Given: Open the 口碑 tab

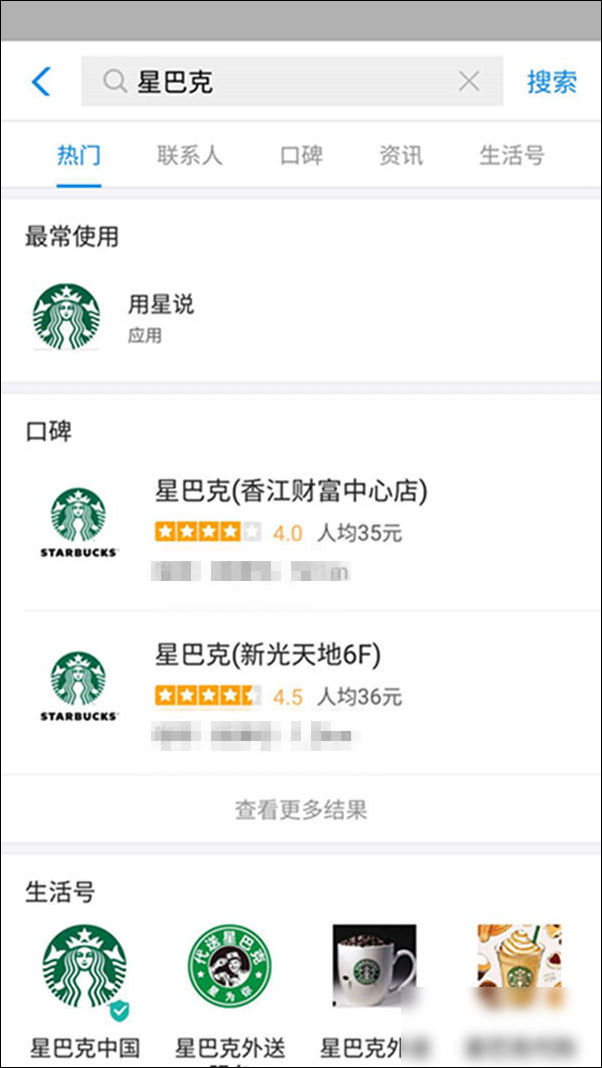Looking at the screenshot, I should click(x=301, y=156).
